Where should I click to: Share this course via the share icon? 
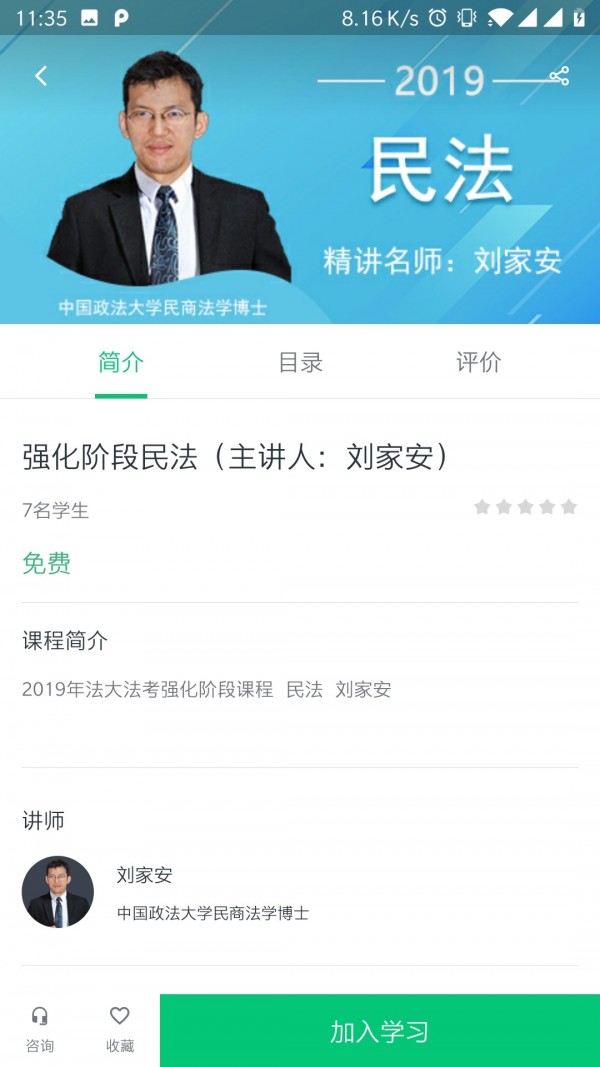pyautogui.click(x=559, y=76)
